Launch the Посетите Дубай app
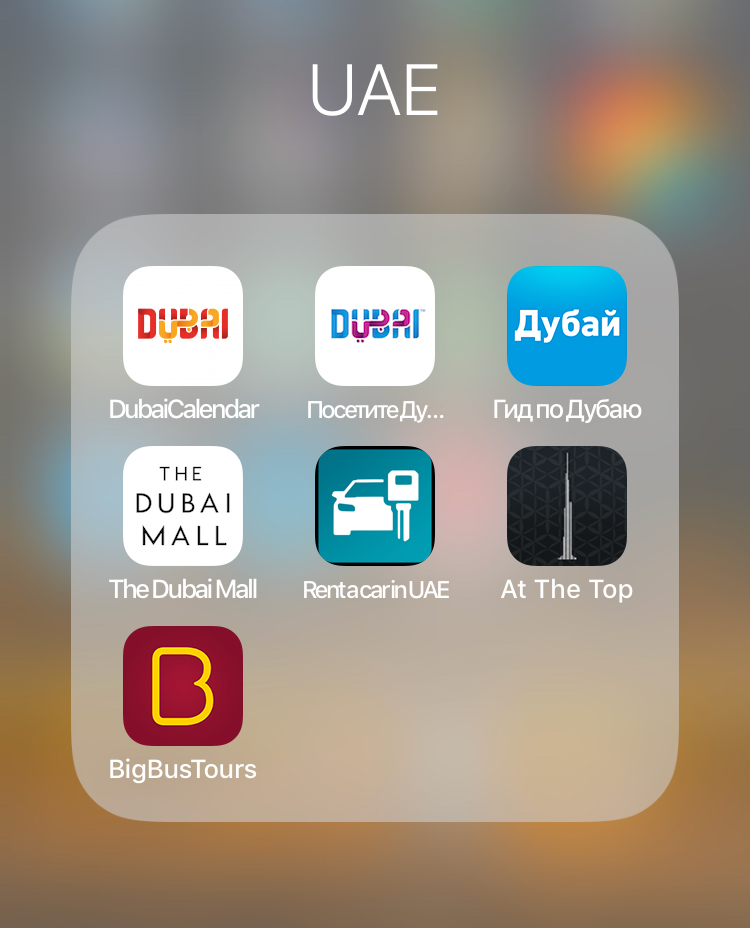750x928 pixels. (375, 326)
